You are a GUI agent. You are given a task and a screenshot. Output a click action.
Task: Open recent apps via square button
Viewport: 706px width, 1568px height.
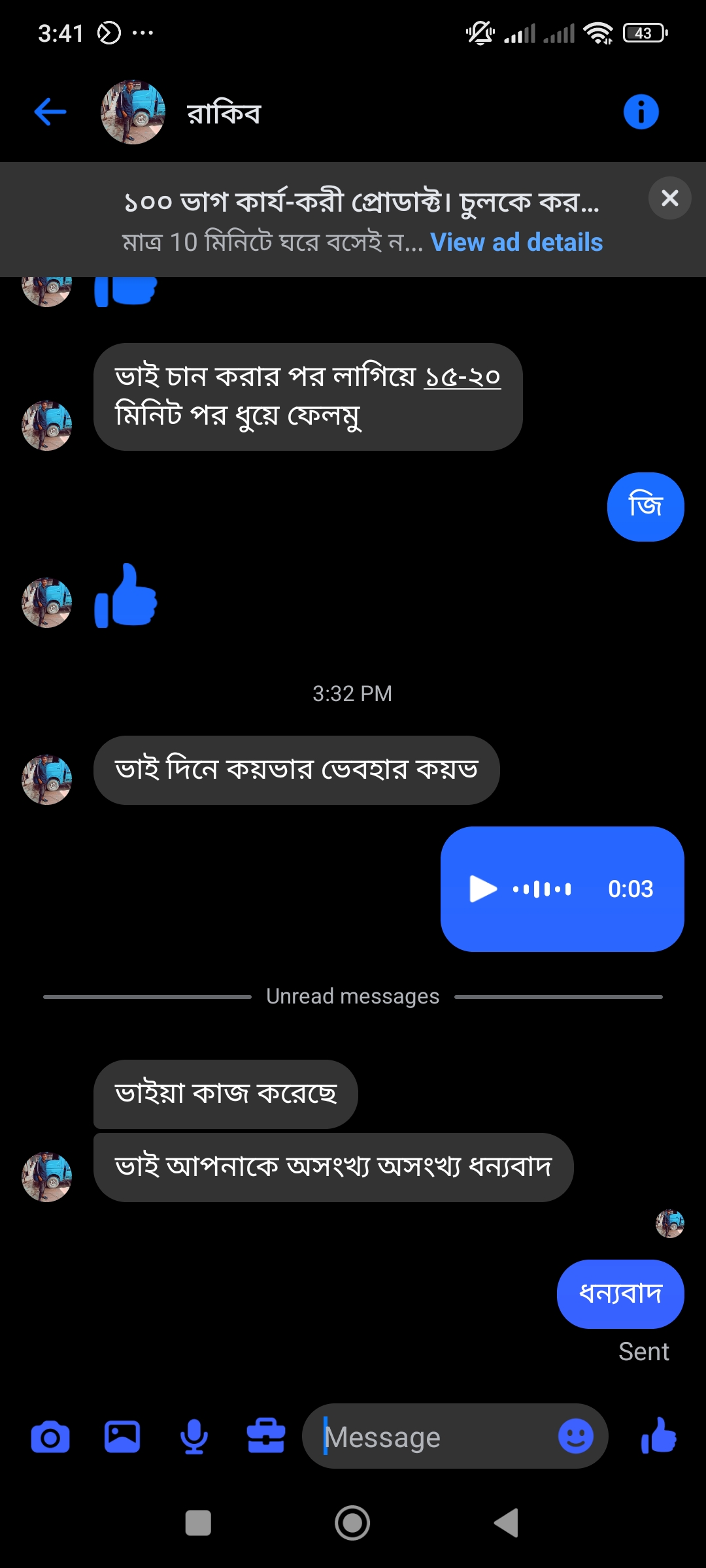(x=198, y=1523)
